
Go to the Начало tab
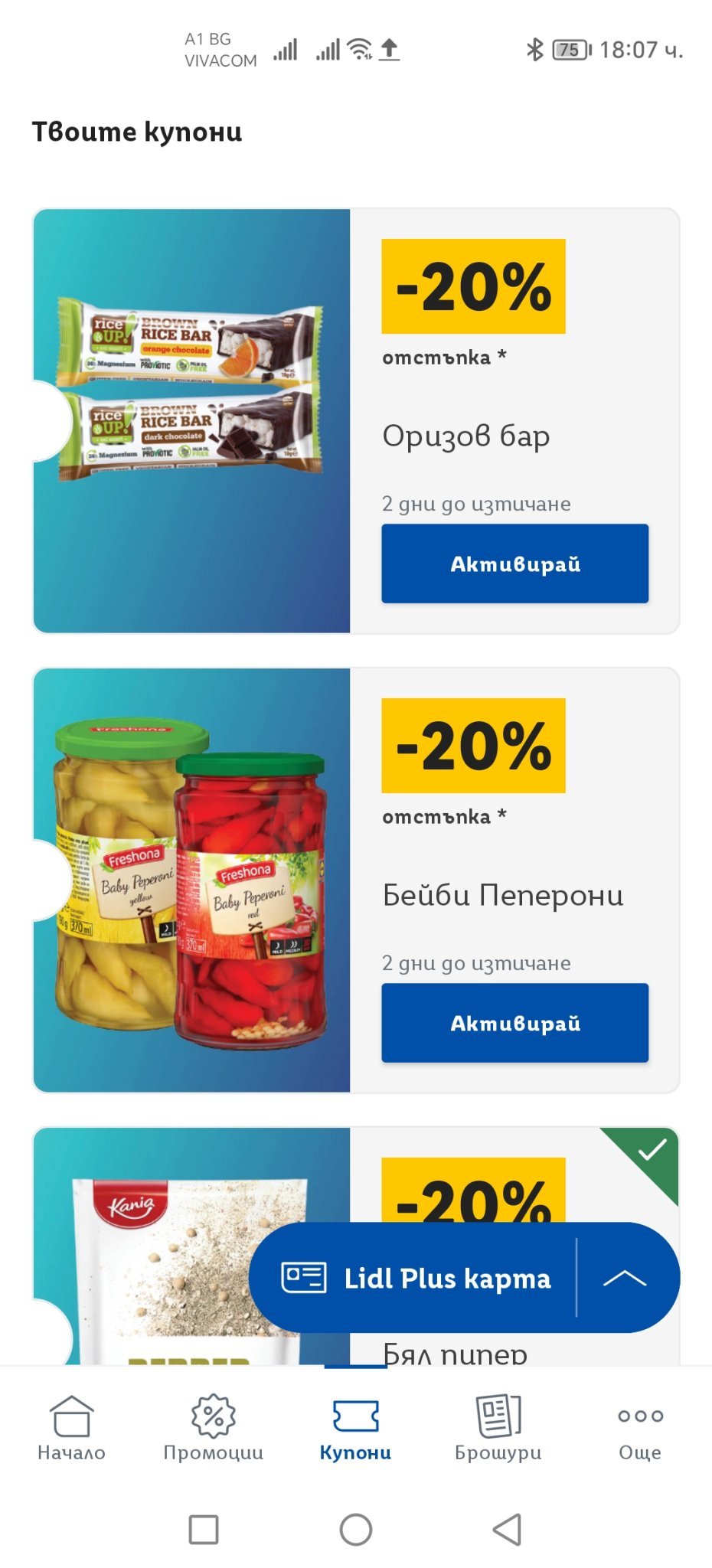pyautogui.click(x=71, y=1428)
